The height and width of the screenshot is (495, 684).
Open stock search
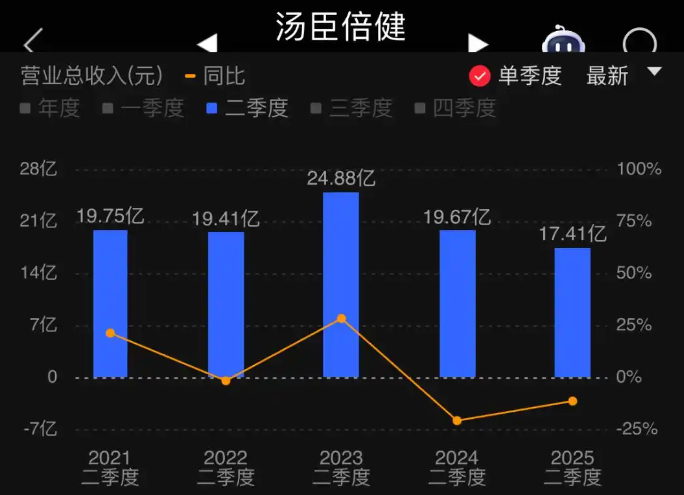(640, 43)
